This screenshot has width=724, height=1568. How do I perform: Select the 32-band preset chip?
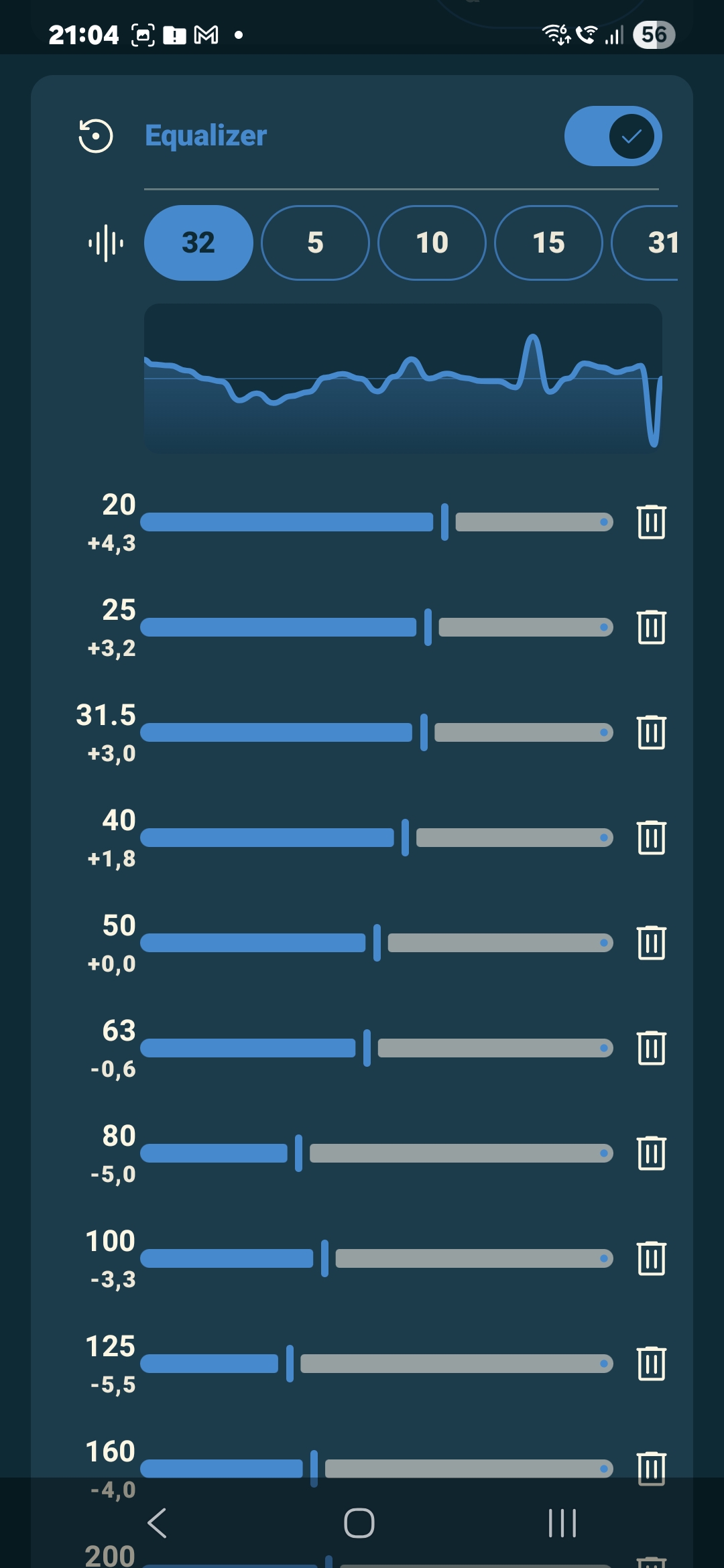(x=198, y=243)
